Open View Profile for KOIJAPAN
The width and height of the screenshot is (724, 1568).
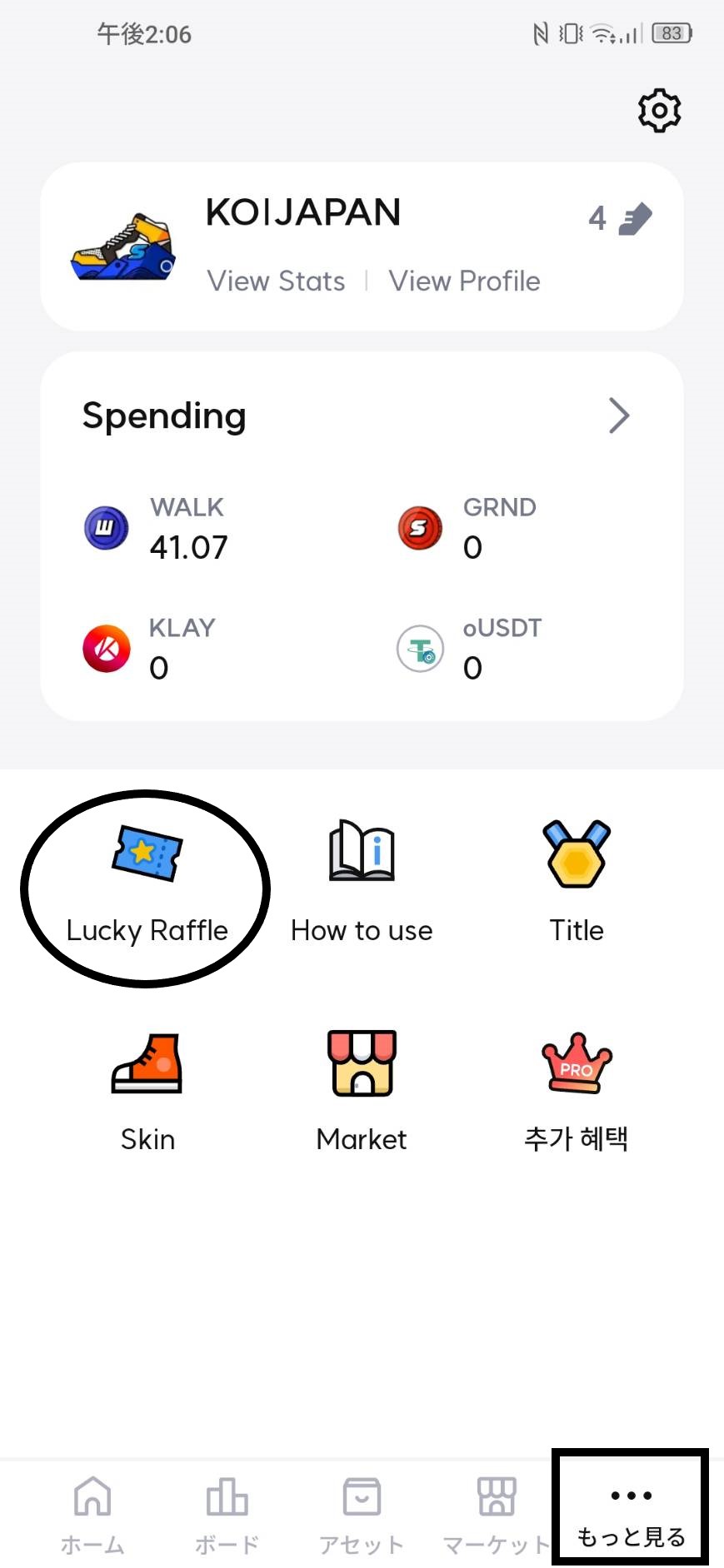(464, 281)
